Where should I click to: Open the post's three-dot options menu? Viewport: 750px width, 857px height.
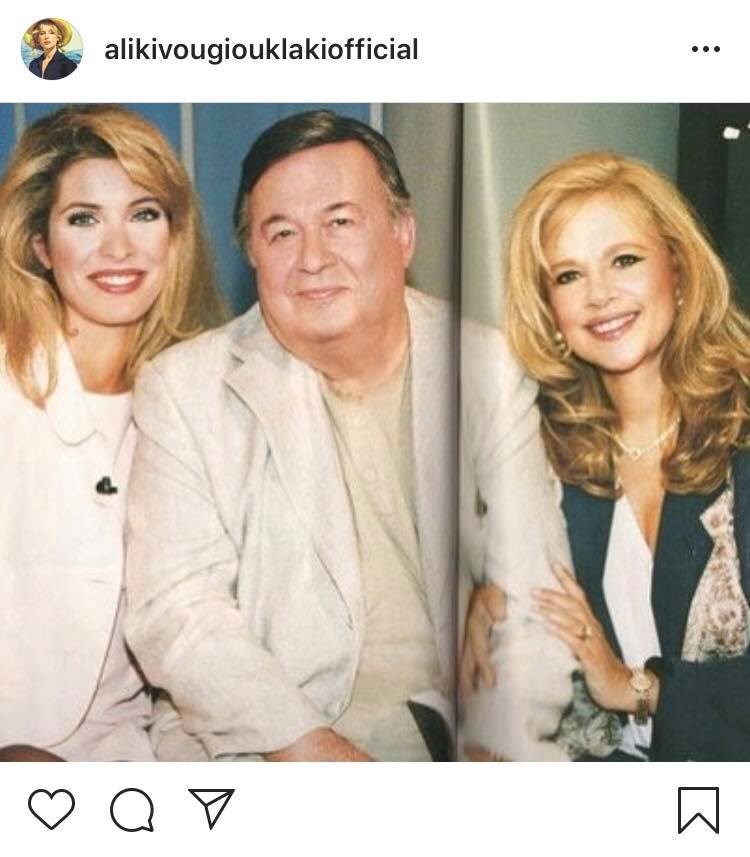click(705, 49)
